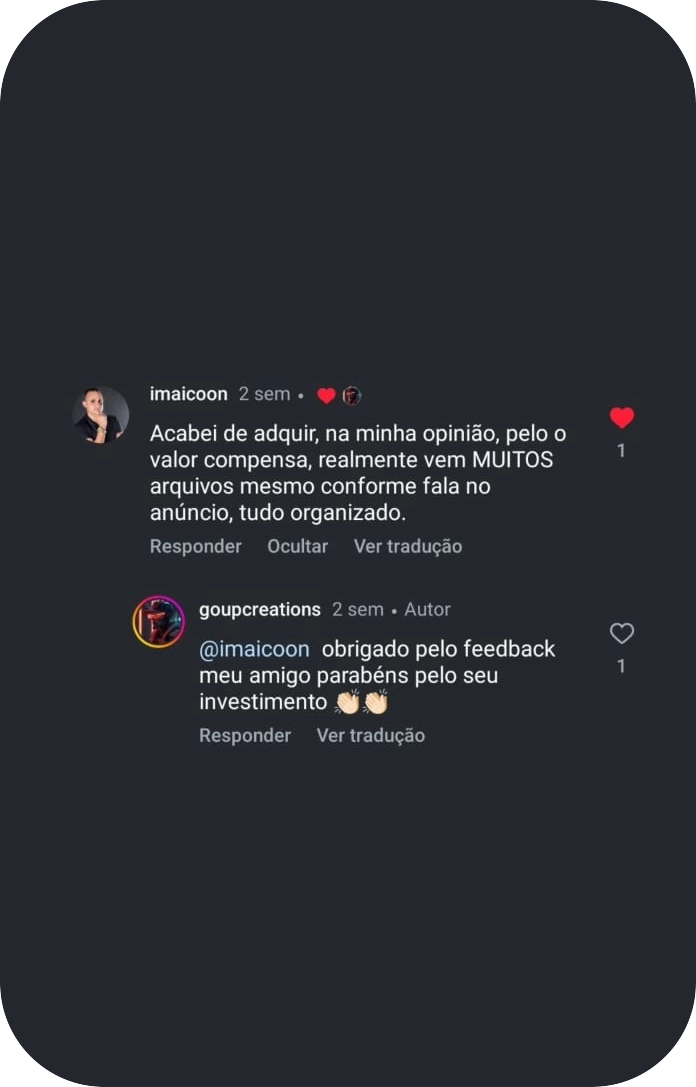Open the imaicoon username above the comment
Screen dimensions: 696x1087
point(188,394)
